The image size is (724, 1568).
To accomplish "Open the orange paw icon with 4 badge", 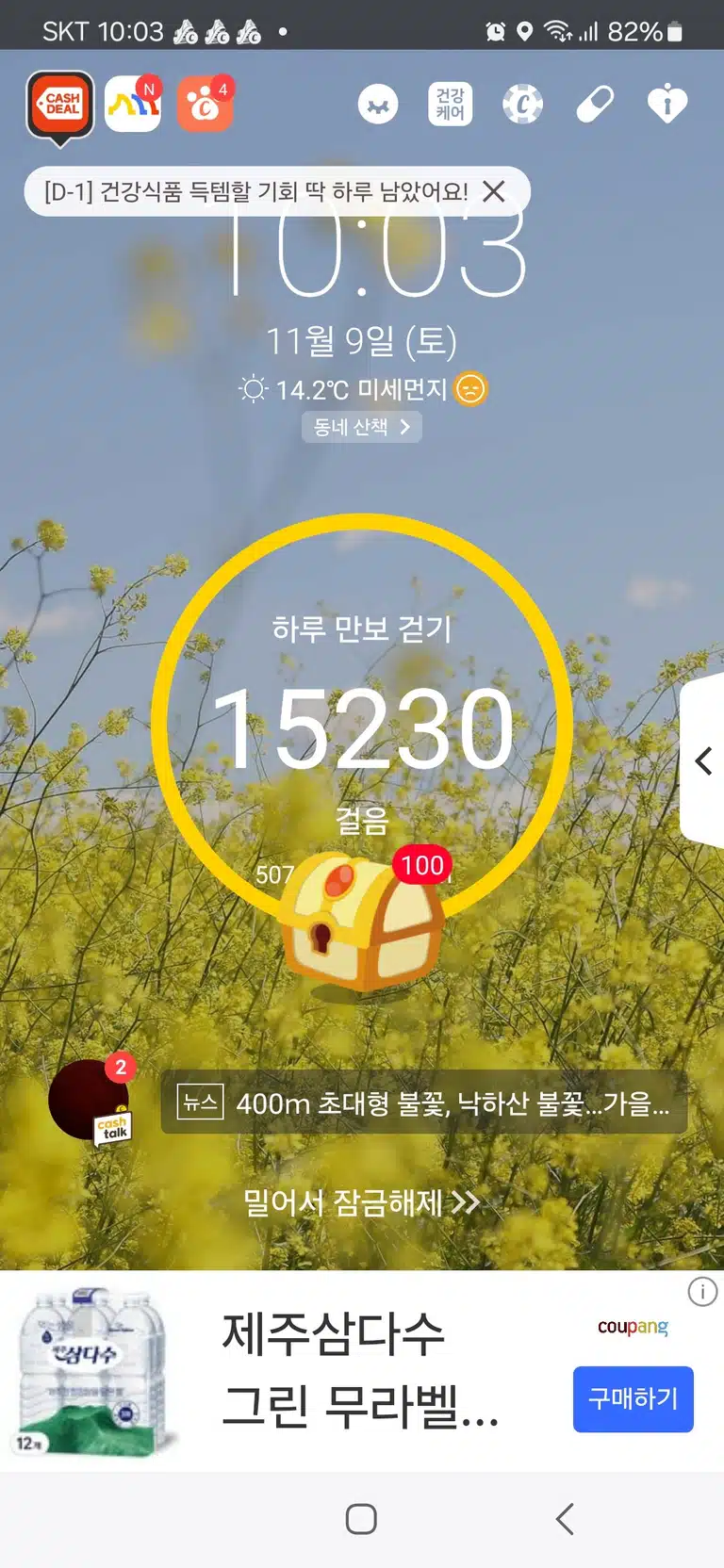I will (x=205, y=104).
